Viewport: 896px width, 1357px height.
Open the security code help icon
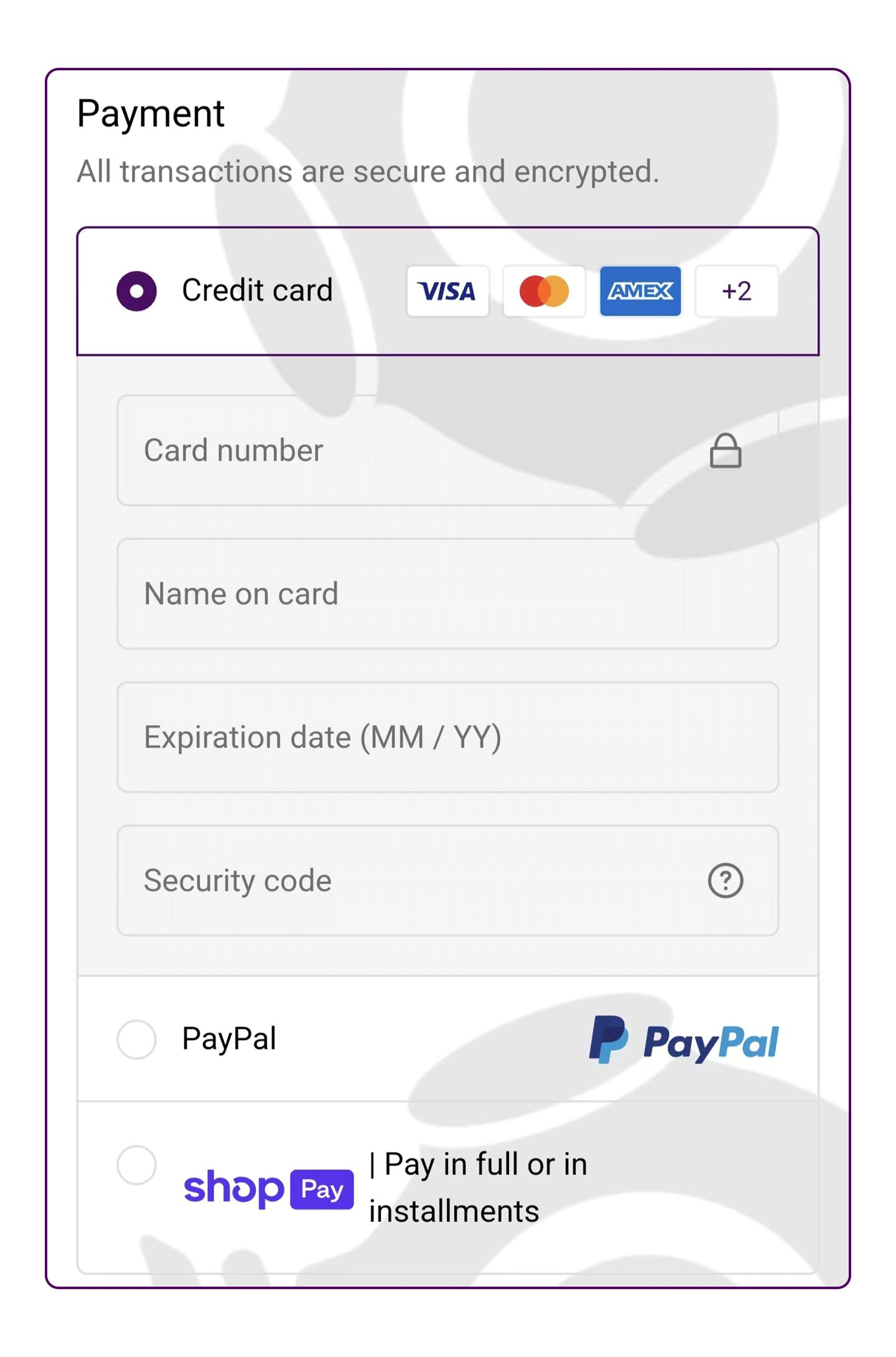(726, 880)
